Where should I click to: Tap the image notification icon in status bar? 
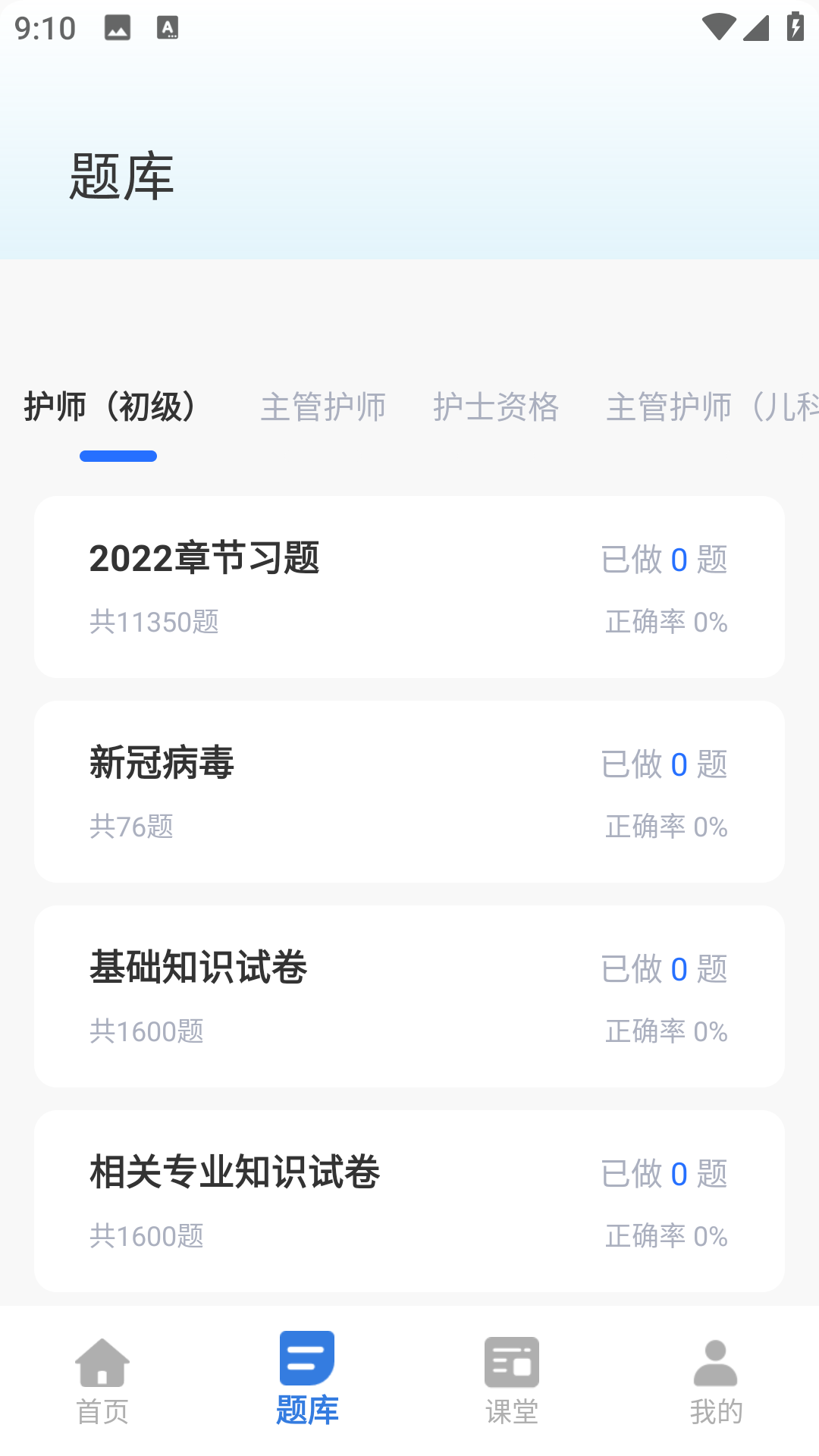pyautogui.click(x=119, y=30)
